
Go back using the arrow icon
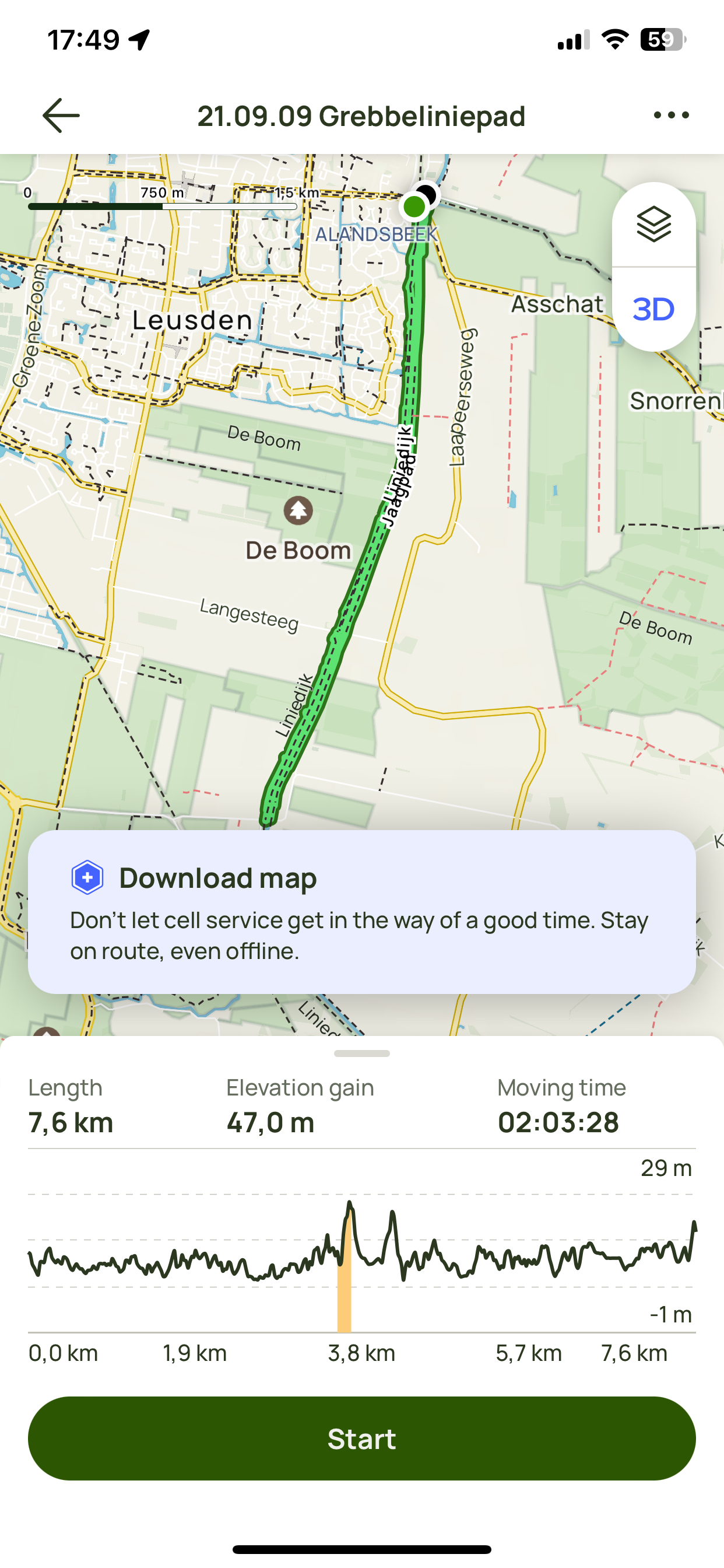[61, 115]
